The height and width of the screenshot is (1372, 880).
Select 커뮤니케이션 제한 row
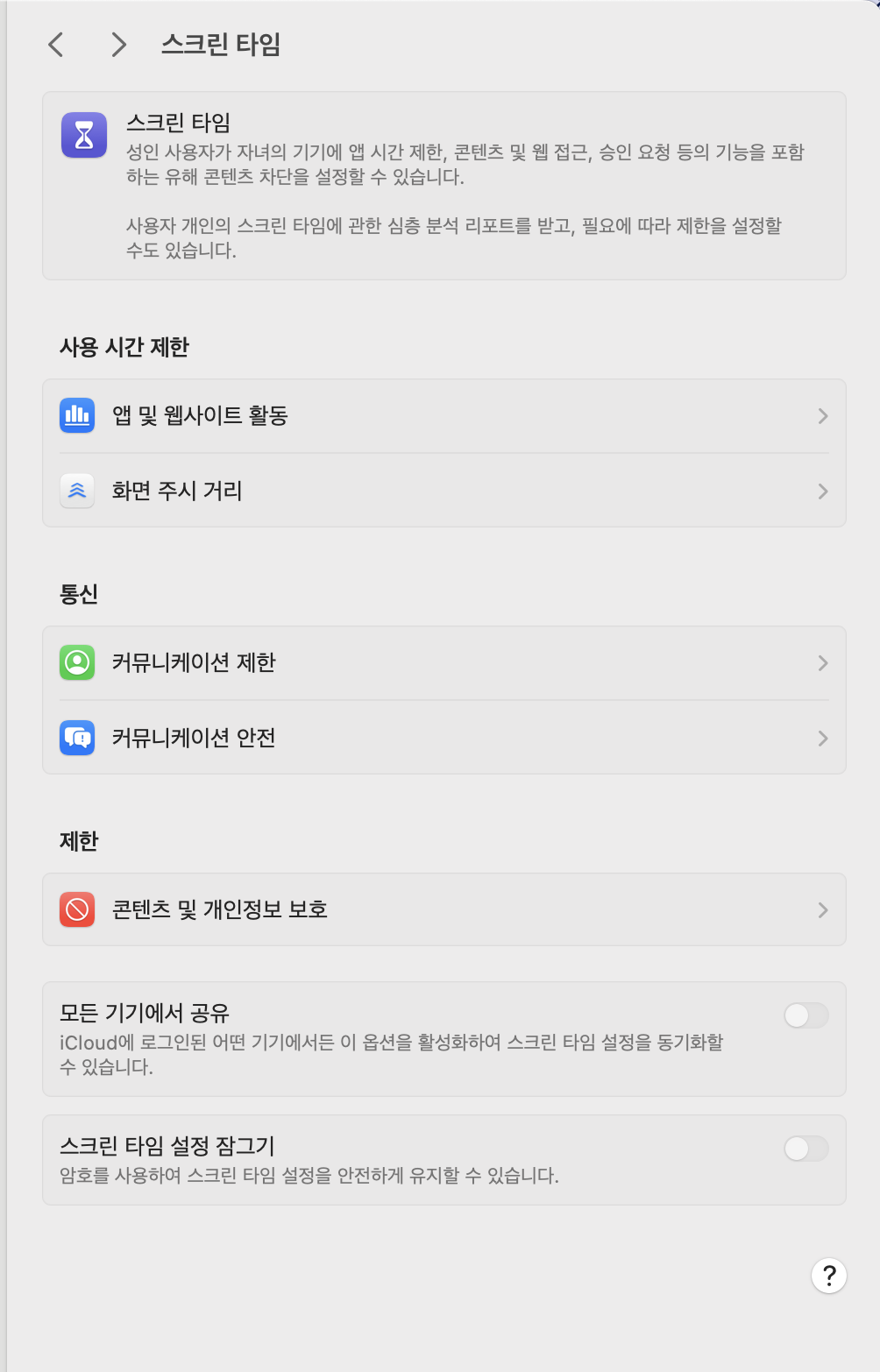point(444,663)
